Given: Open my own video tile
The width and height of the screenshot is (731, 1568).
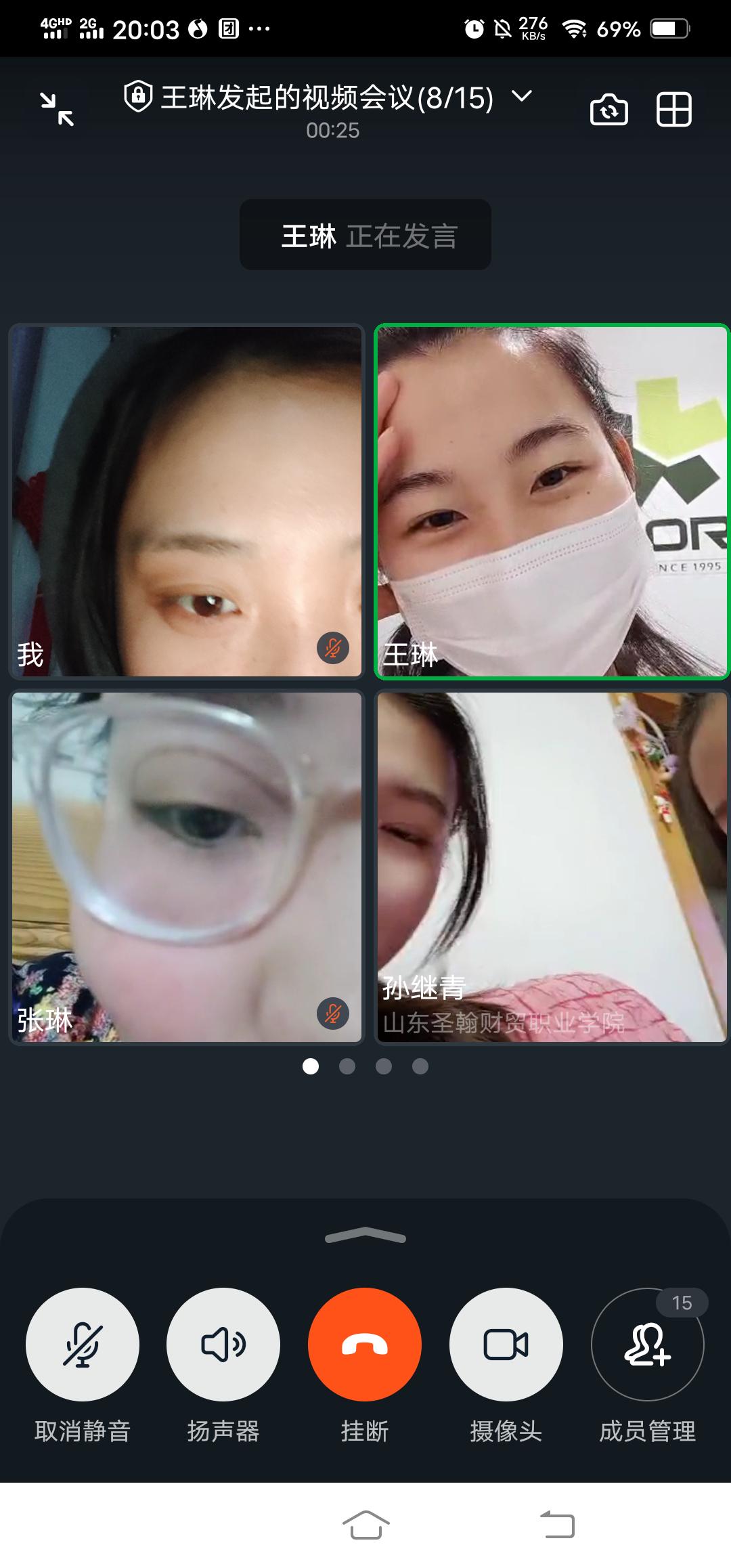Looking at the screenshot, I should click(187, 501).
